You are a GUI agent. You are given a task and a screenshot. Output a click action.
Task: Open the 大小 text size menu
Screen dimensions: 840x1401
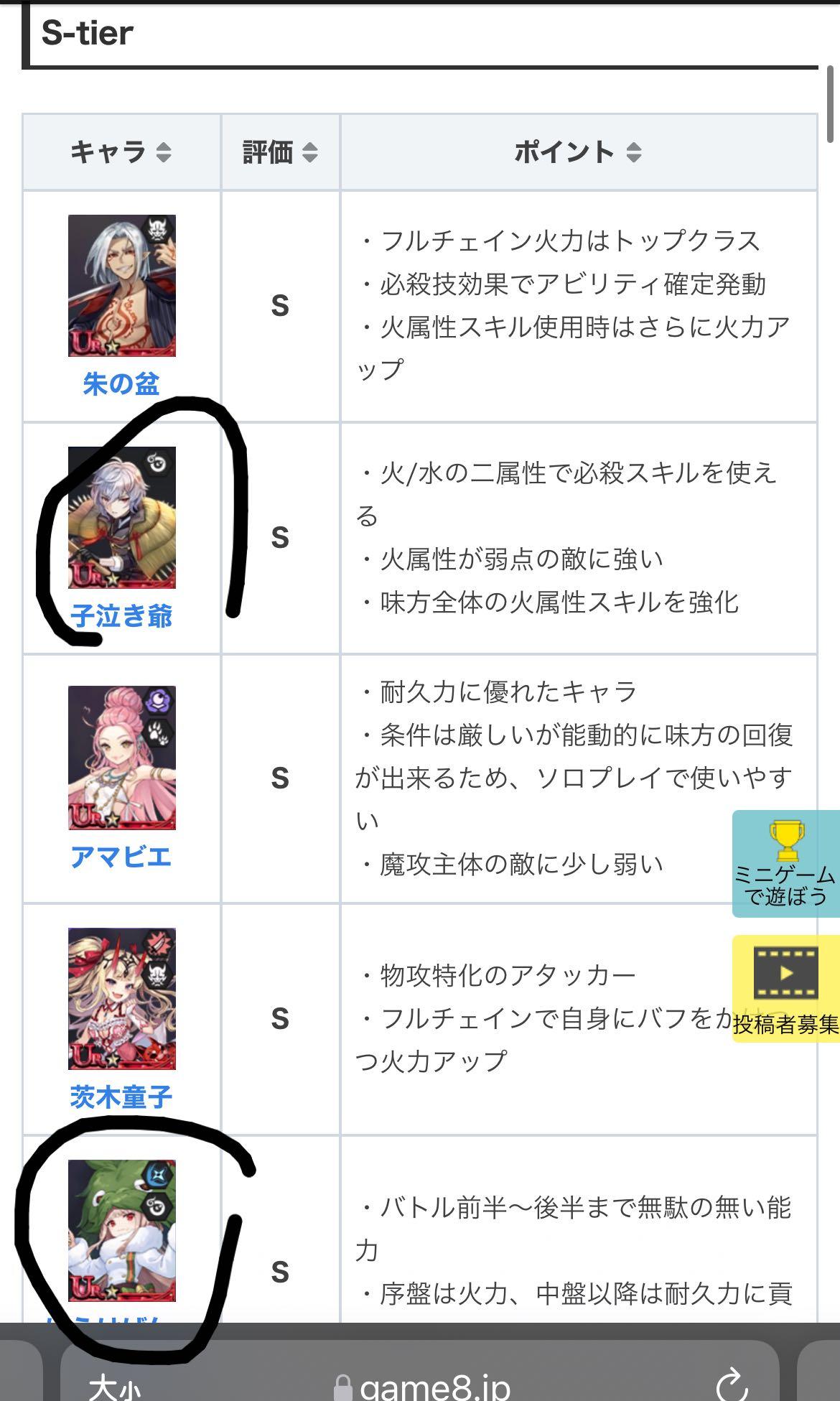click(115, 1385)
